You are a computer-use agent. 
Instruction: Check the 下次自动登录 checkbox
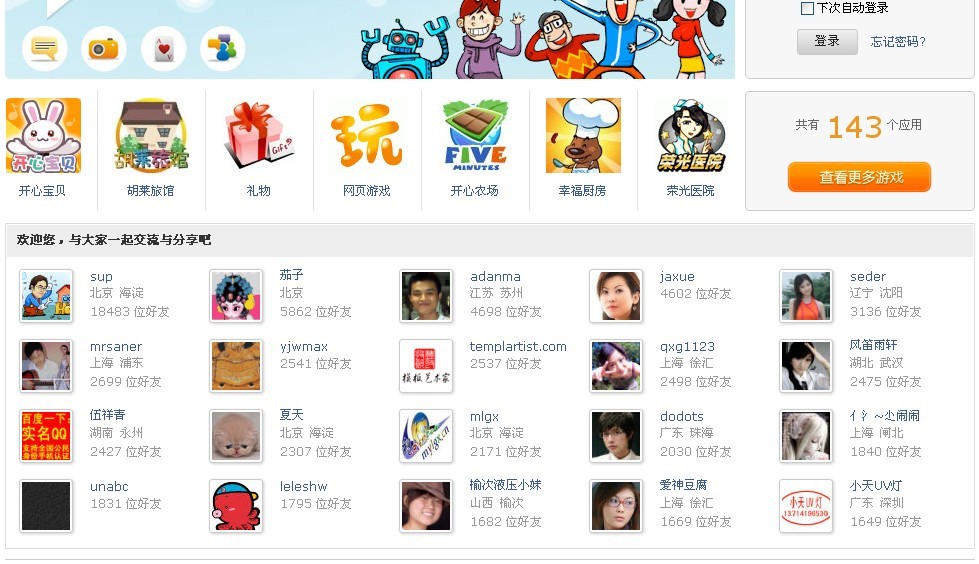(x=807, y=9)
